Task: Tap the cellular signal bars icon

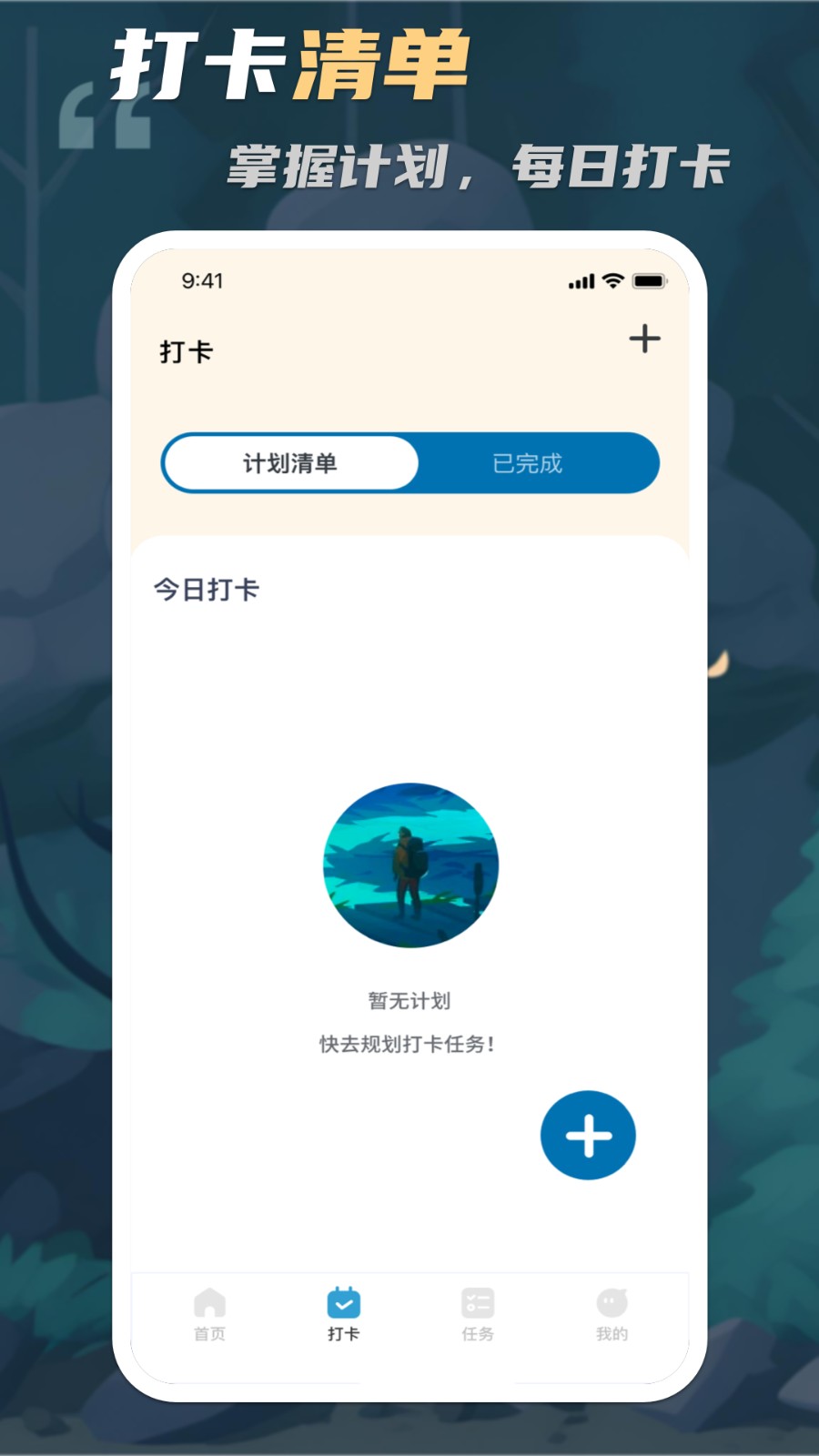Action: point(581,281)
